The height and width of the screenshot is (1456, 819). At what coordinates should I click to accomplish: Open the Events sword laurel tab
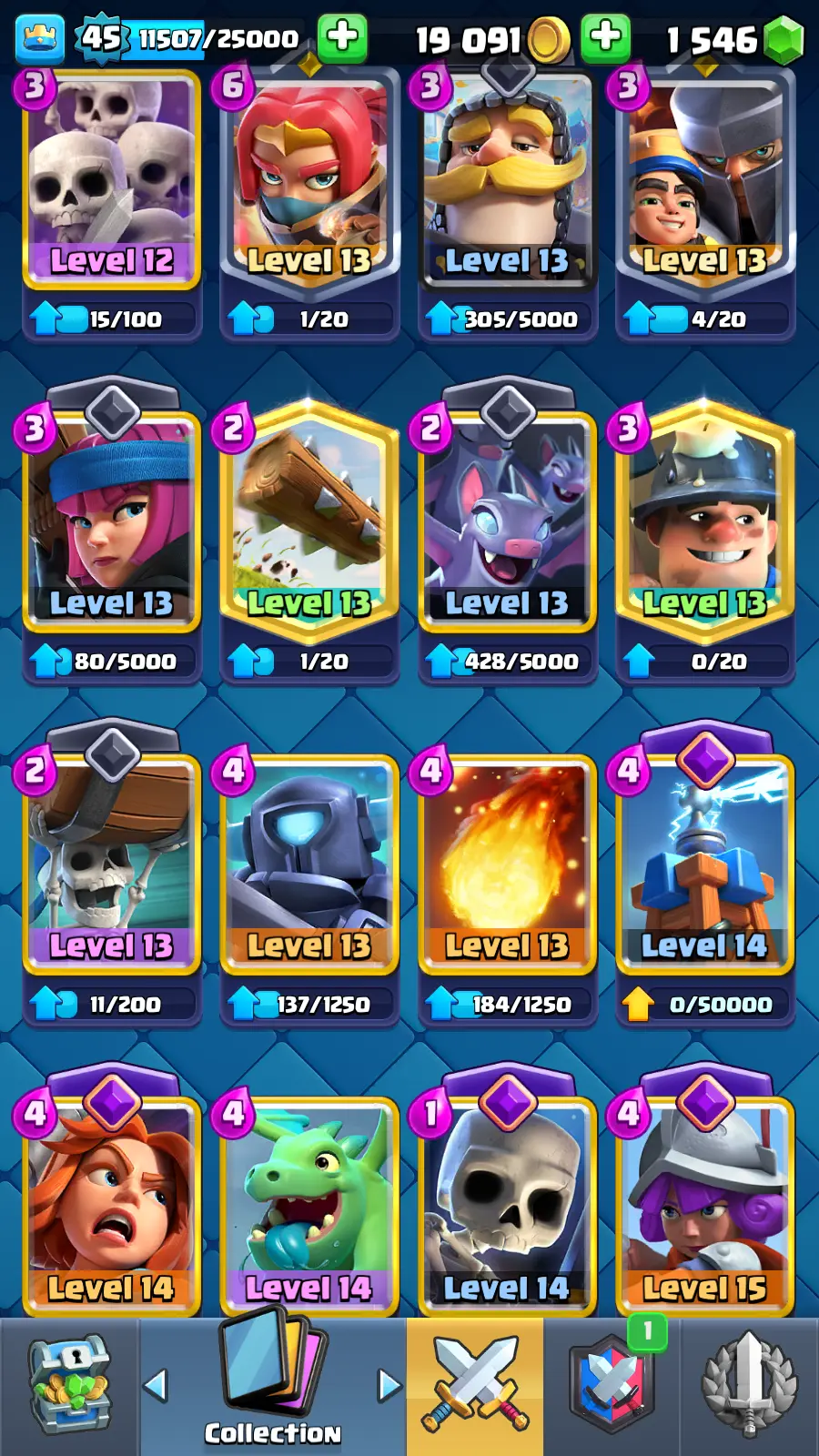(x=749, y=1385)
